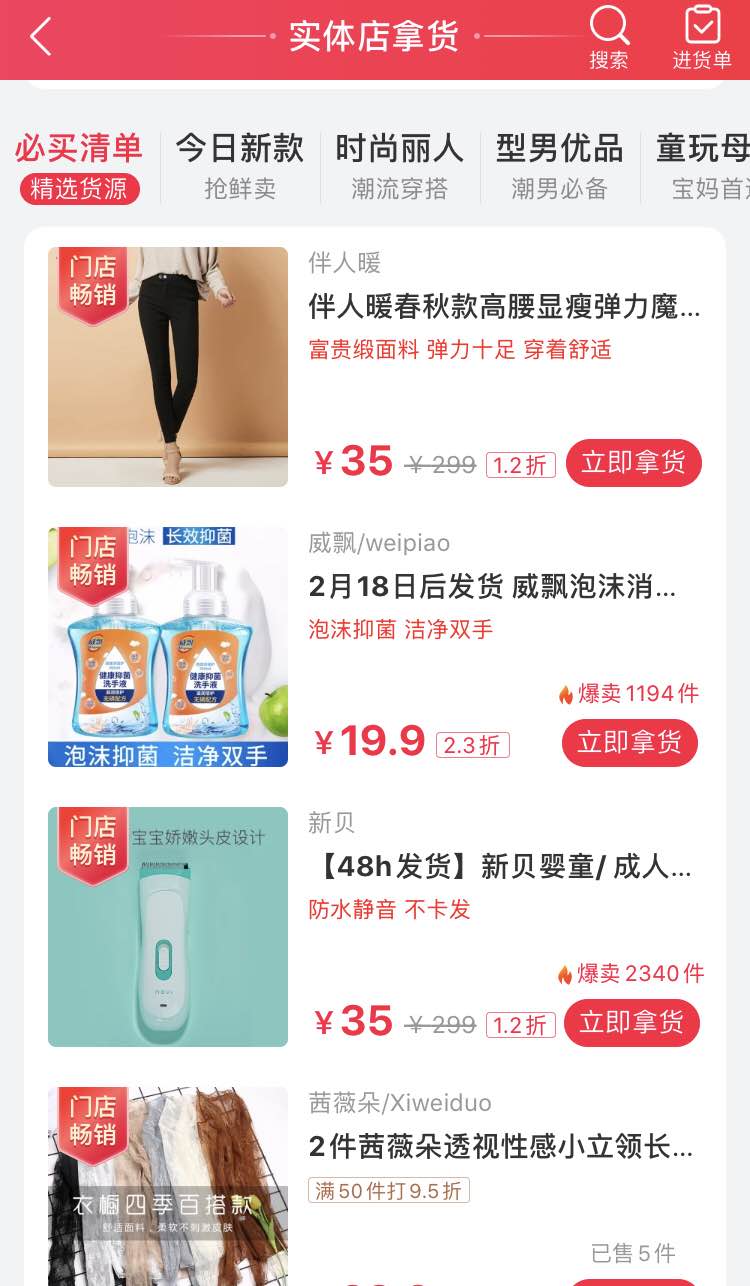This screenshot has width=750, height=1286.
Task: Select the 必买清单 tab
Action: point(79,165)
